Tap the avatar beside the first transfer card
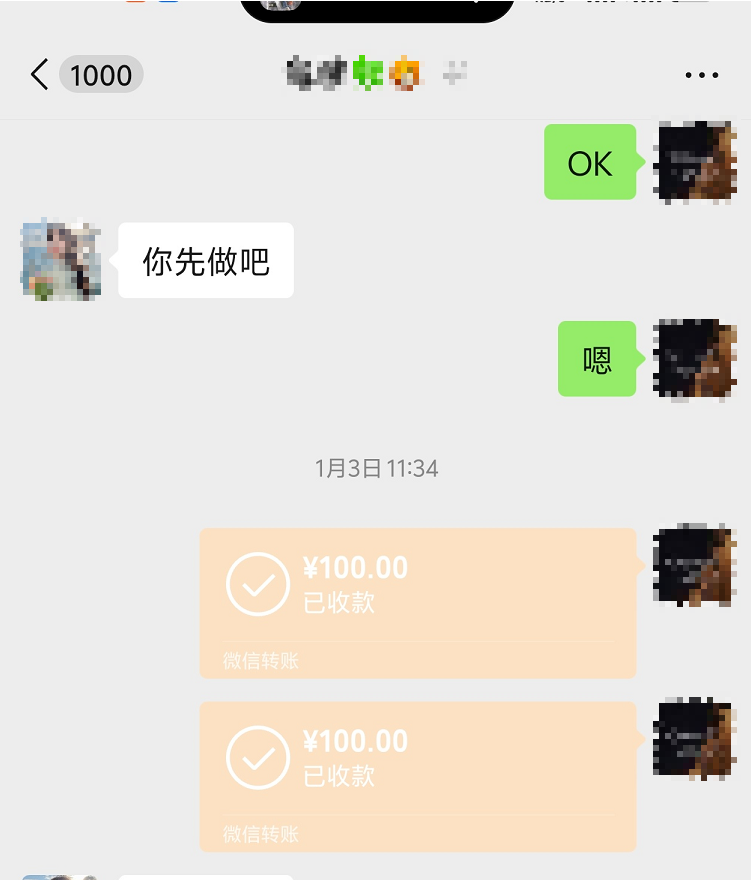The width and height of the screenshot is (751, 880). coord(694,564)
